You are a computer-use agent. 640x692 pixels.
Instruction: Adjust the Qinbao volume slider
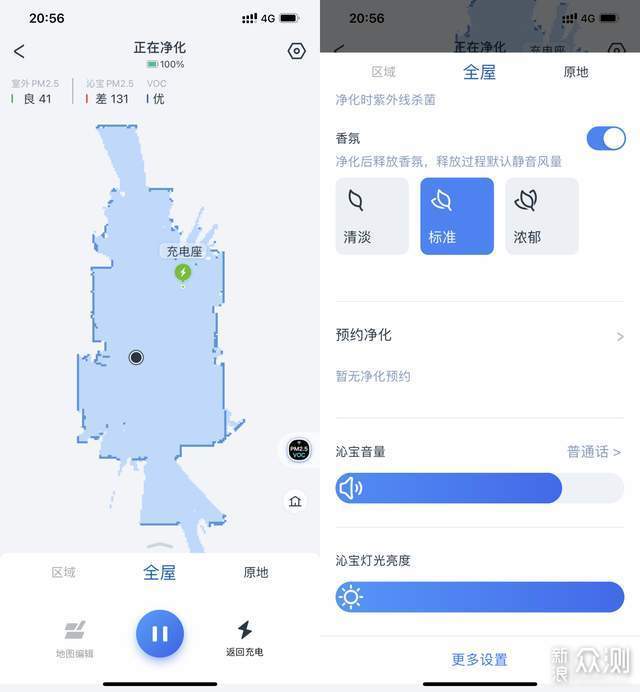(480, 488)
